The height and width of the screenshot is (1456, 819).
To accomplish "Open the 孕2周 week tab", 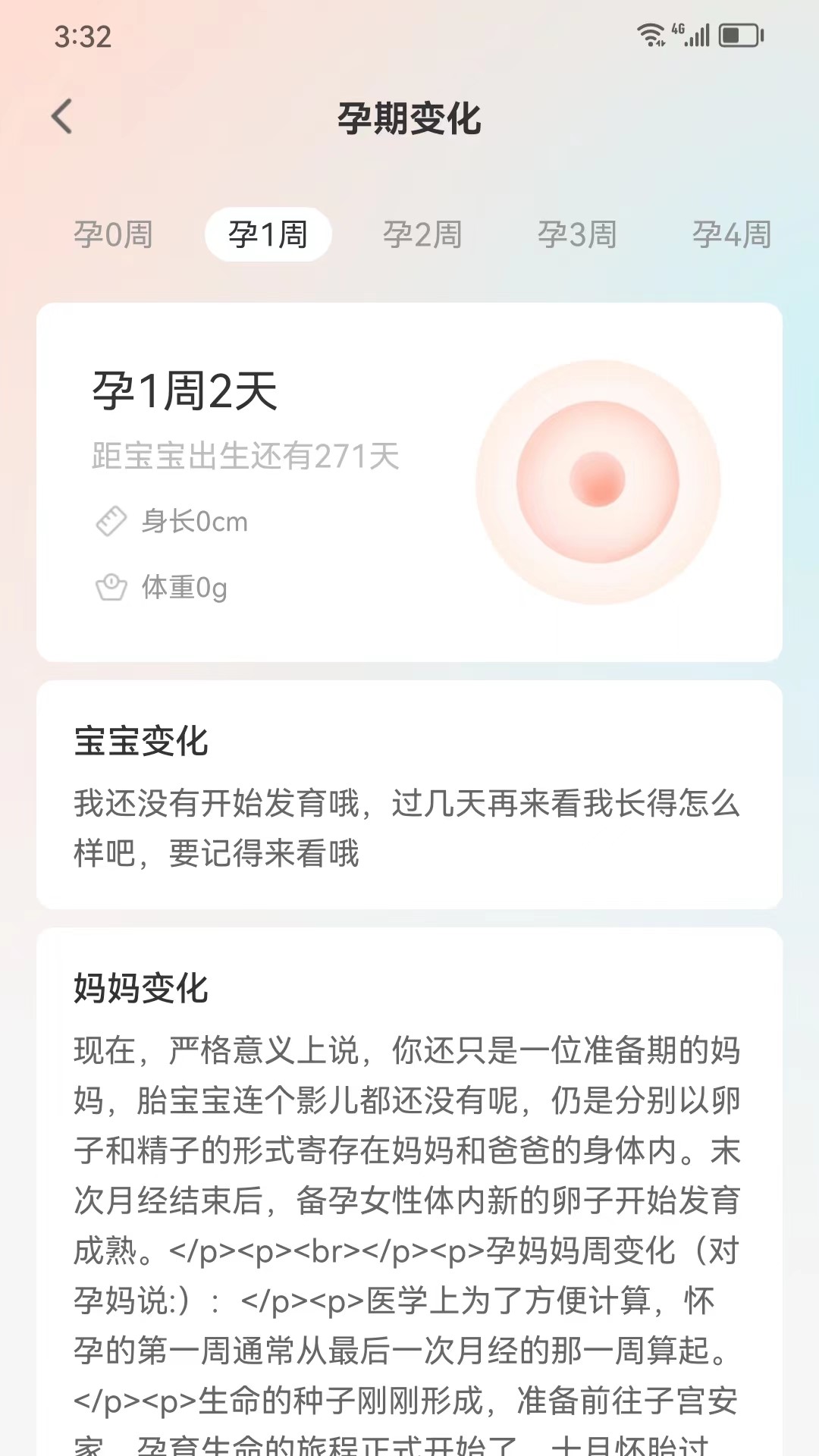I will [x=423, y=235].
